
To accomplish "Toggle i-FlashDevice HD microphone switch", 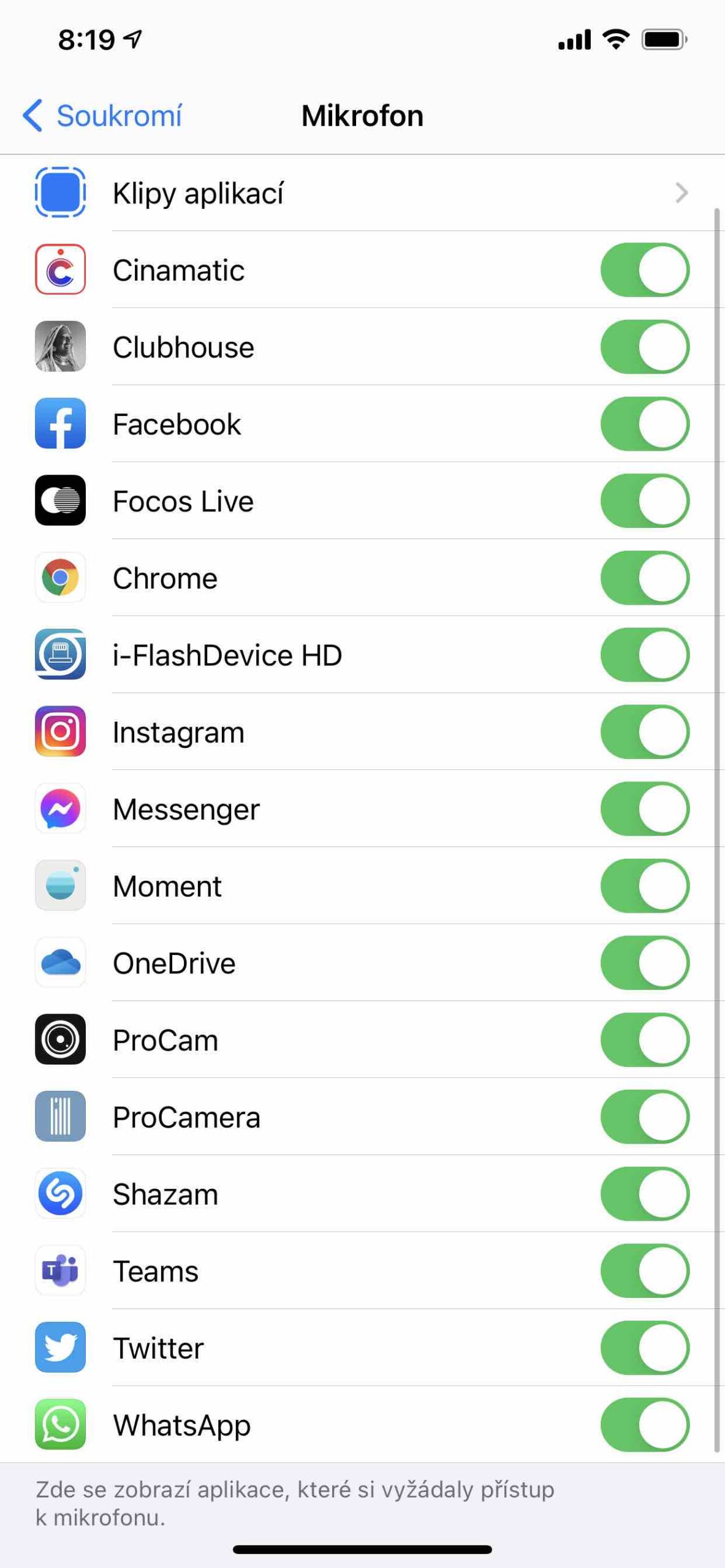I will [645, 655].
